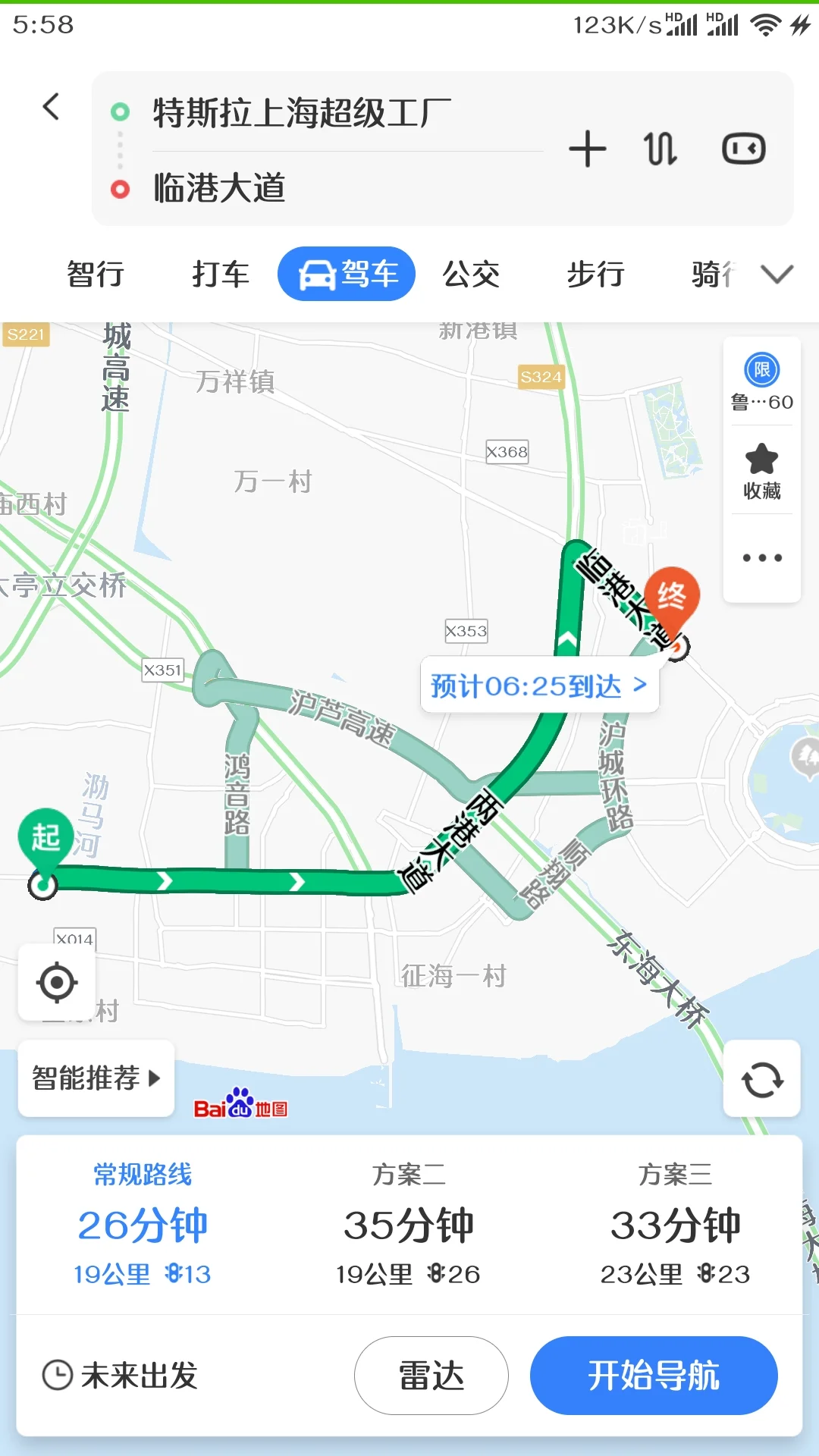Switch to the 公交 transit tab
This screenshot has height=1456, width=819.
point(471,274)
